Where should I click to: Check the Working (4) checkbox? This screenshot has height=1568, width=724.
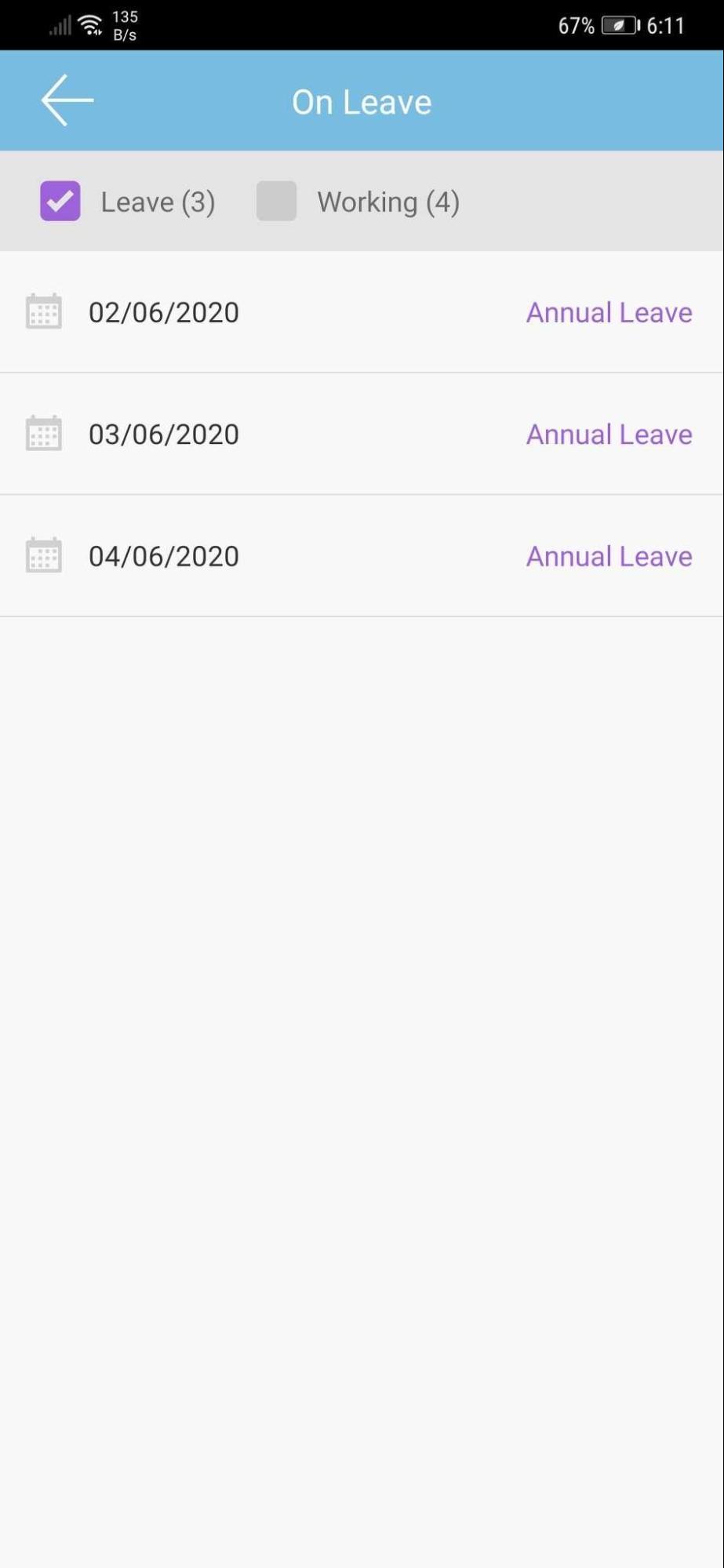(x=276, y=201)
